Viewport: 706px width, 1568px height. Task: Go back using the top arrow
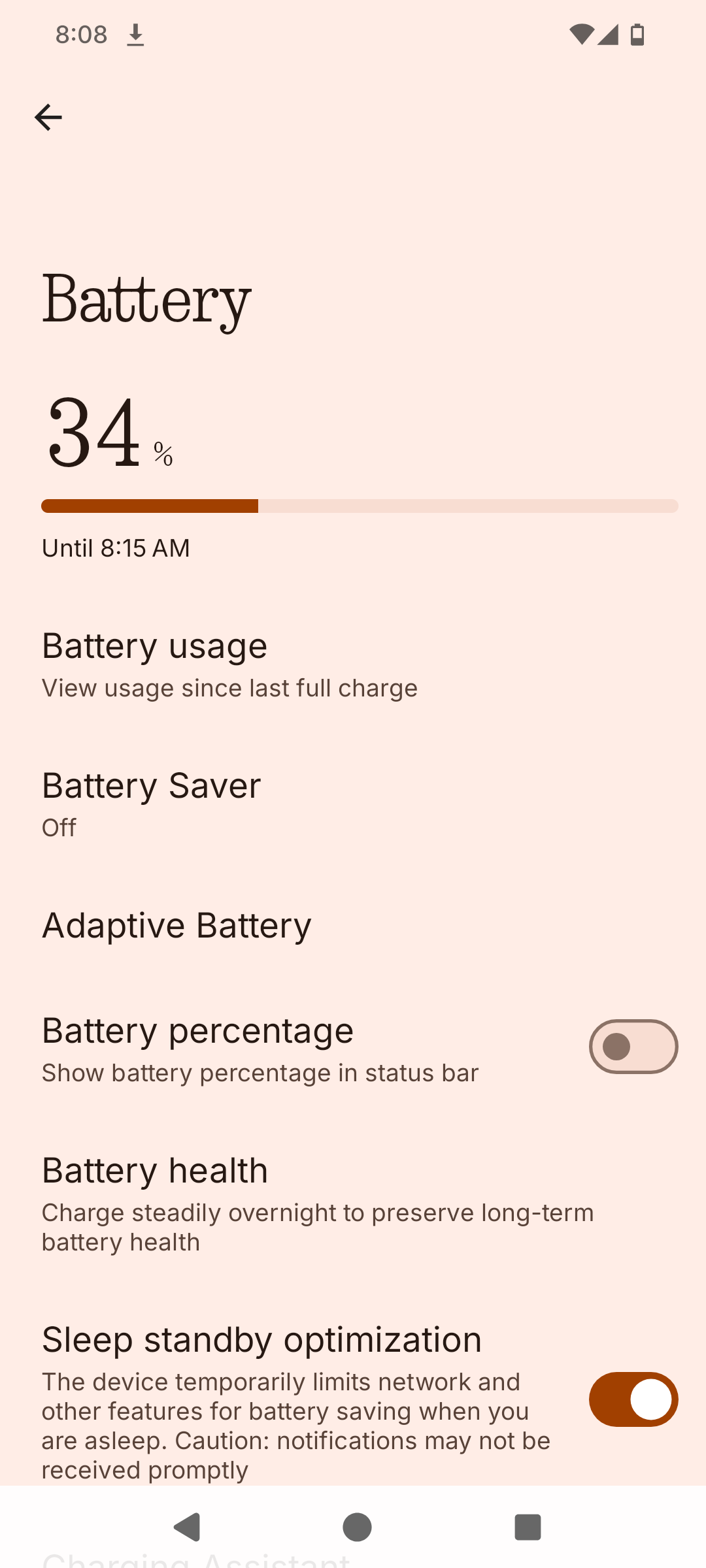tap(48, 118)
